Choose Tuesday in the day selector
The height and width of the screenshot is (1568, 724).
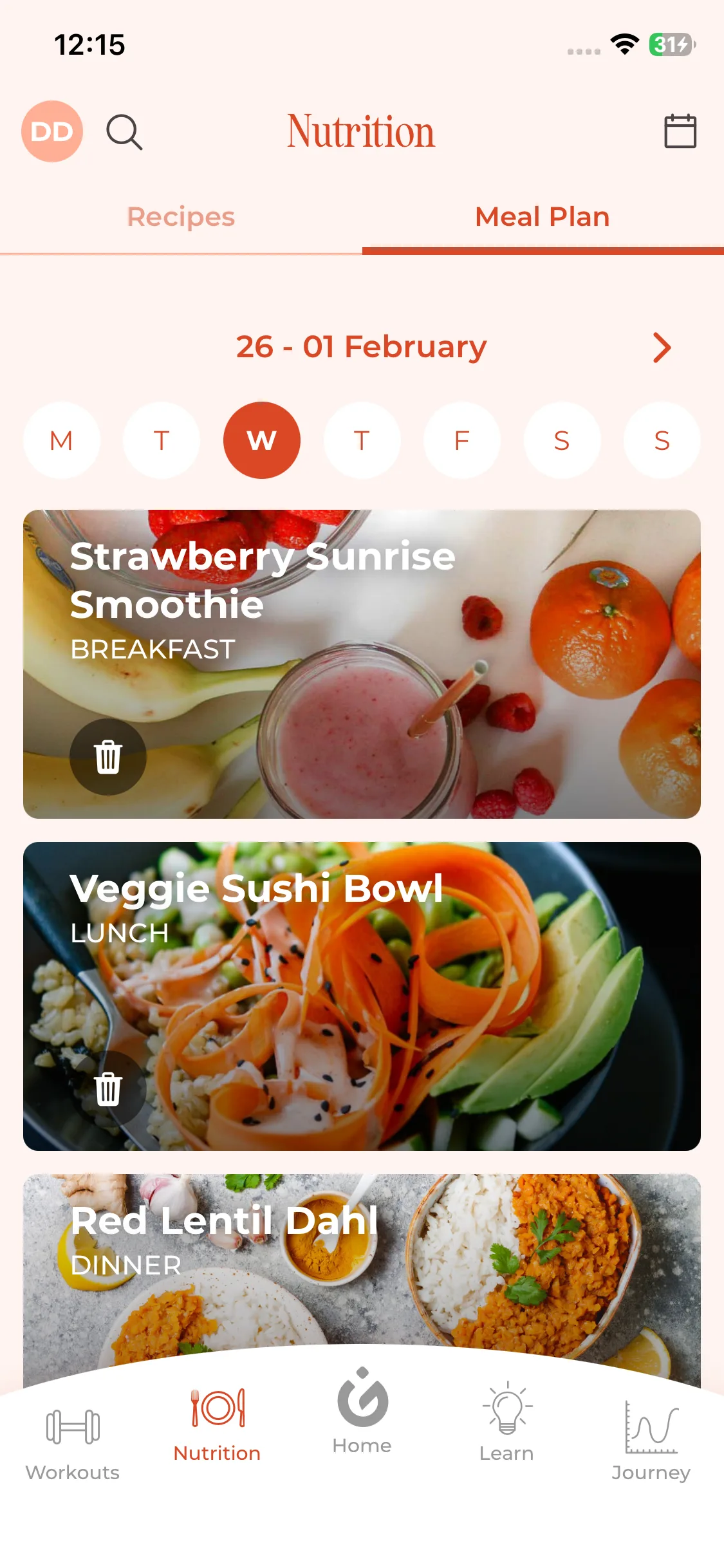162,440
